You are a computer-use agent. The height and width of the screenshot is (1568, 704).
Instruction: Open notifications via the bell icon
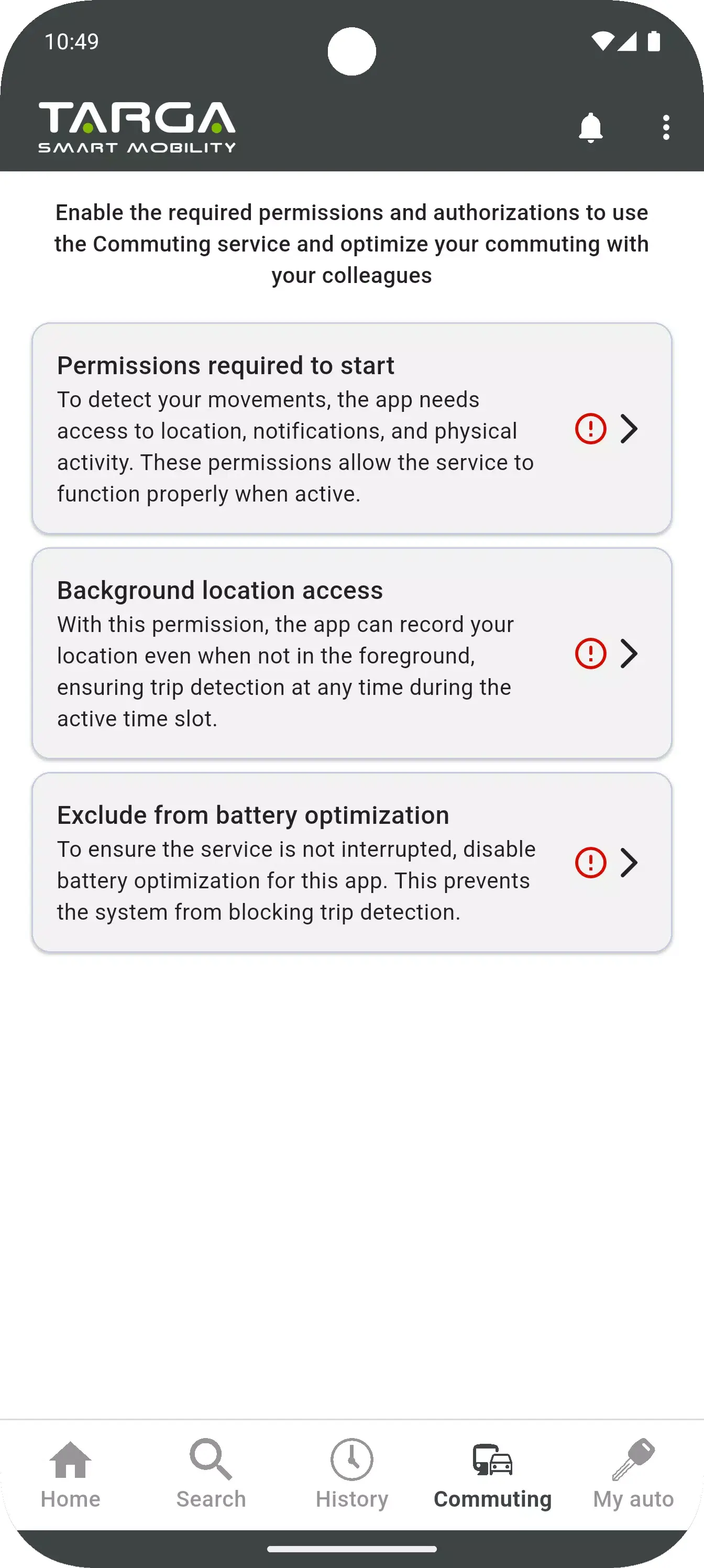[590, 127]
